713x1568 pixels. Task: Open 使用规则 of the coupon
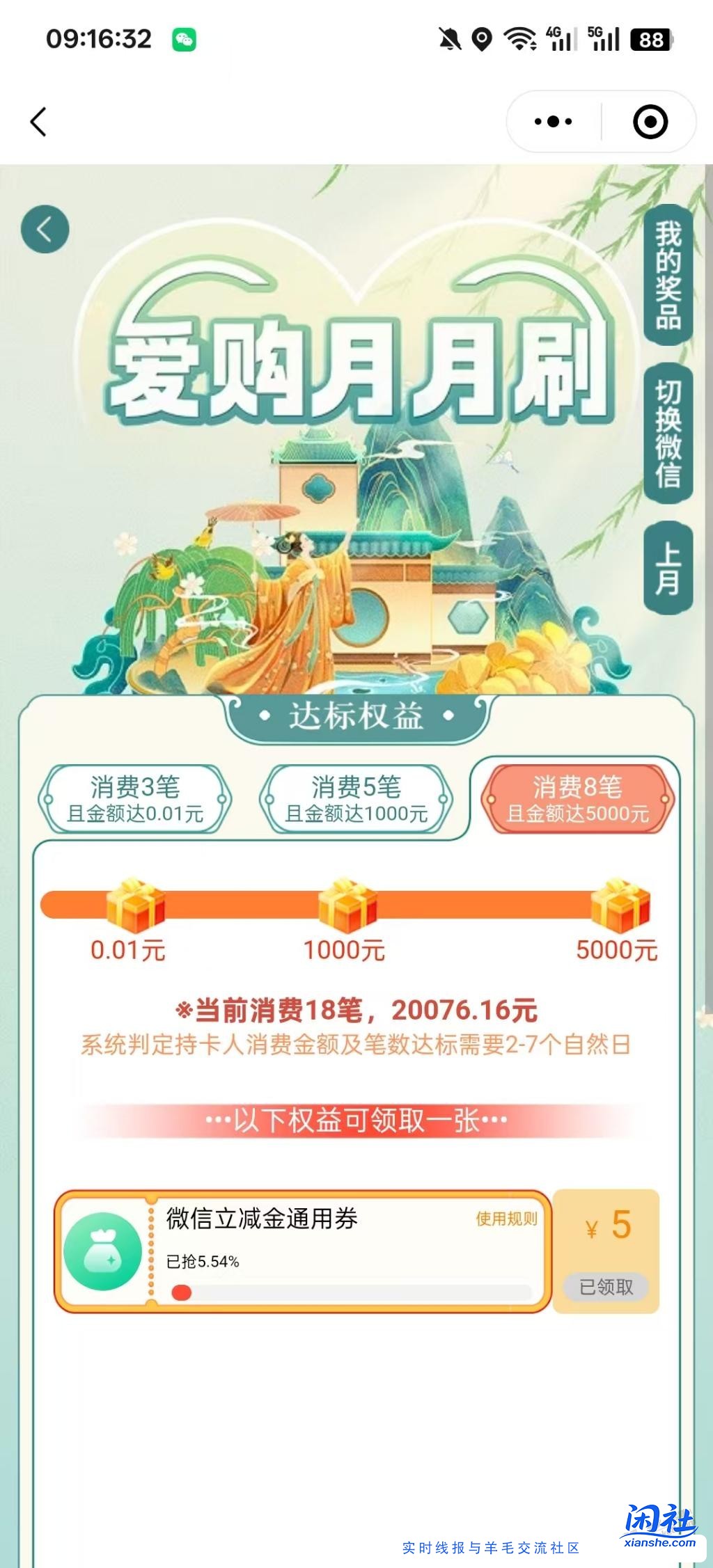pos(506,1219)
